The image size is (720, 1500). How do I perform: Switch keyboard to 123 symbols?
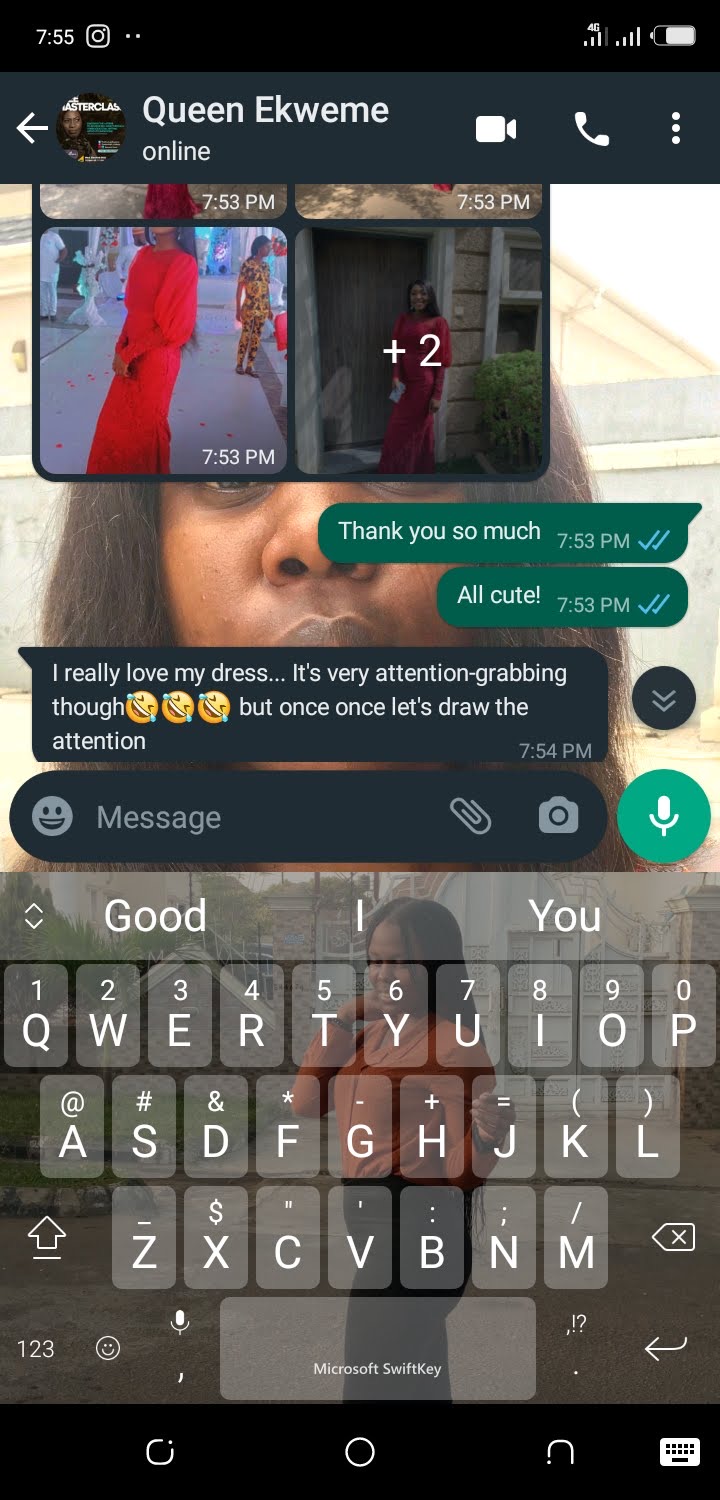[x=35, y=1349]
